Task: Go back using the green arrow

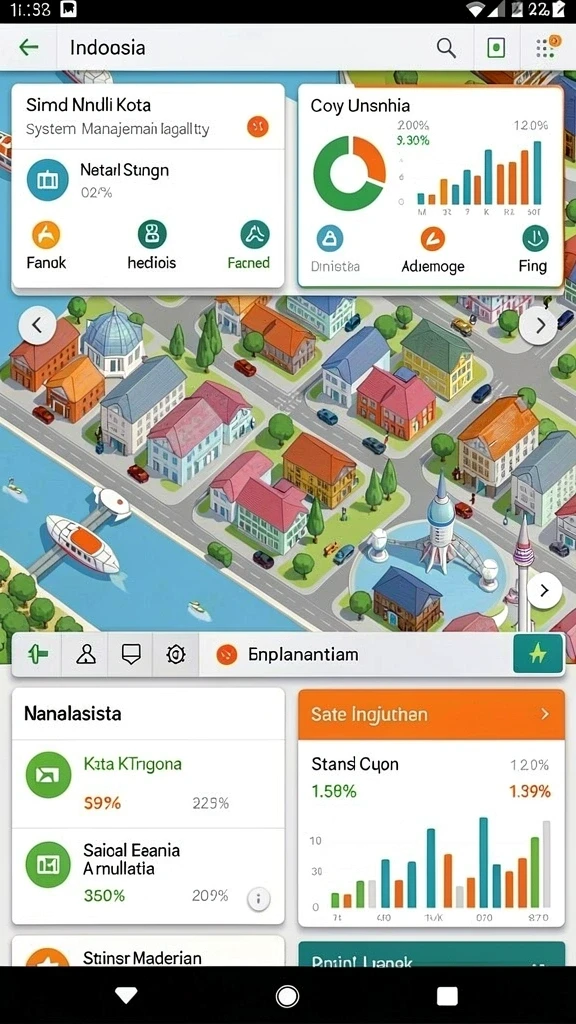Action: pos(29,47)
